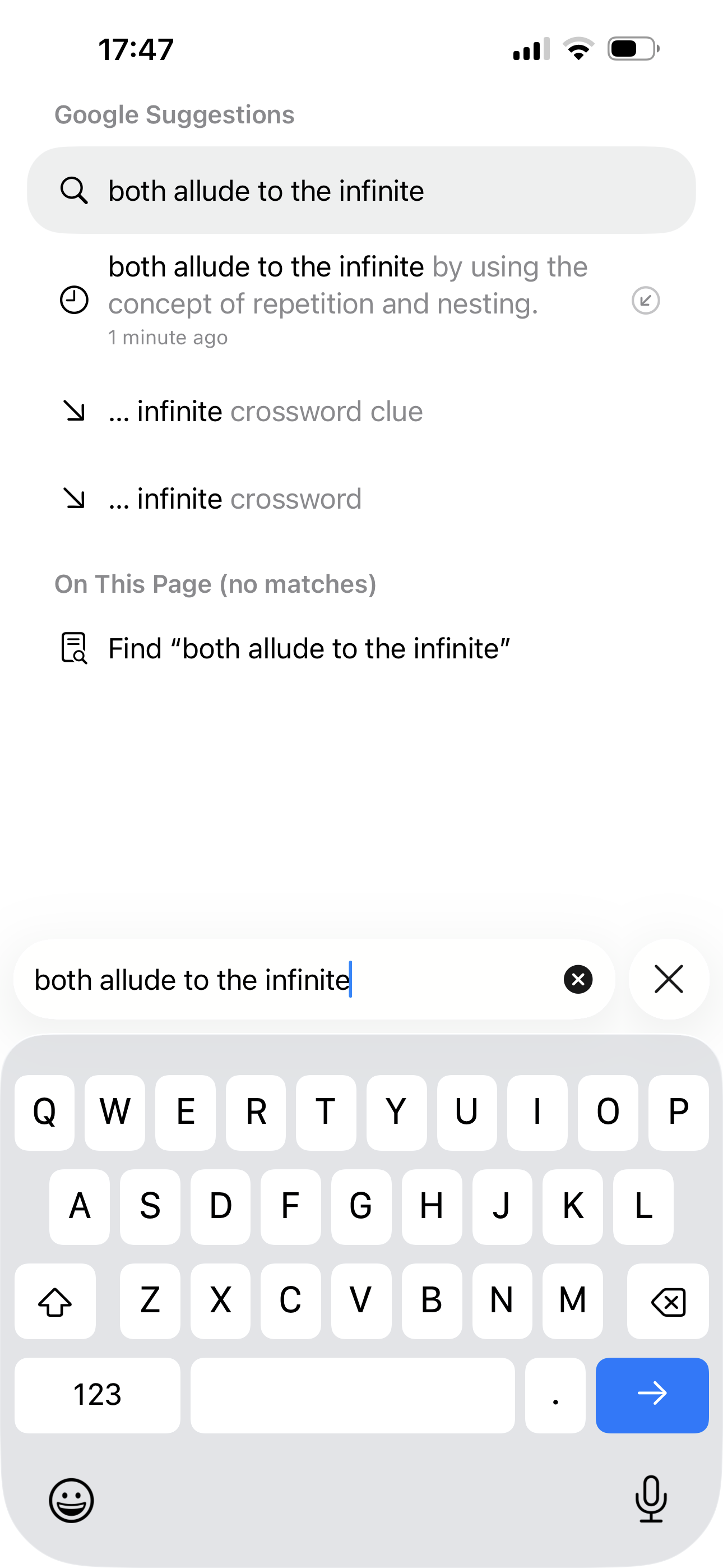Screen dimensions: 723x1568
Task: Choose the "infinite crossword" suggestion
Action: (235, 500)
